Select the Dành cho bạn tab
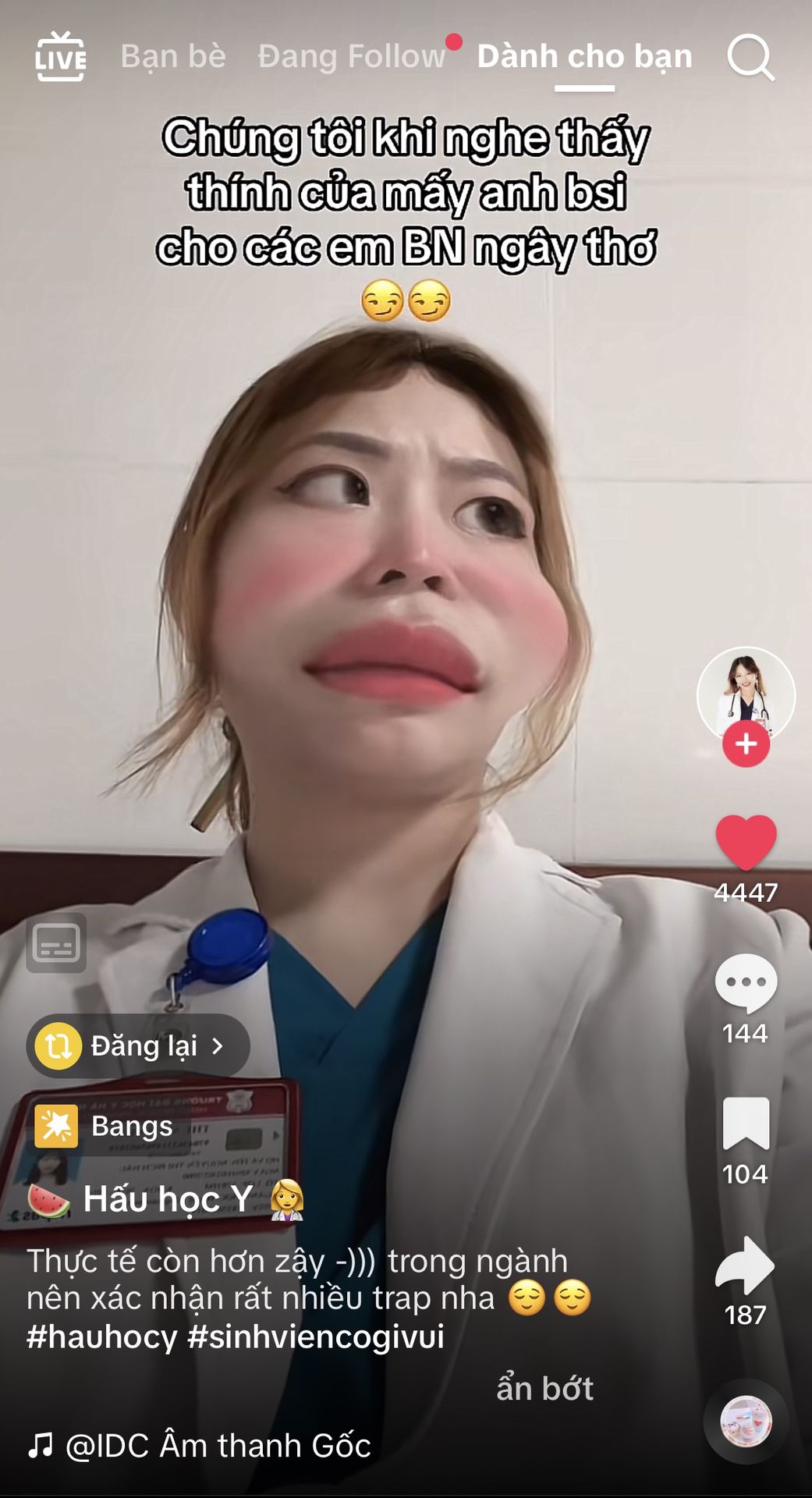 click(584, 56)
